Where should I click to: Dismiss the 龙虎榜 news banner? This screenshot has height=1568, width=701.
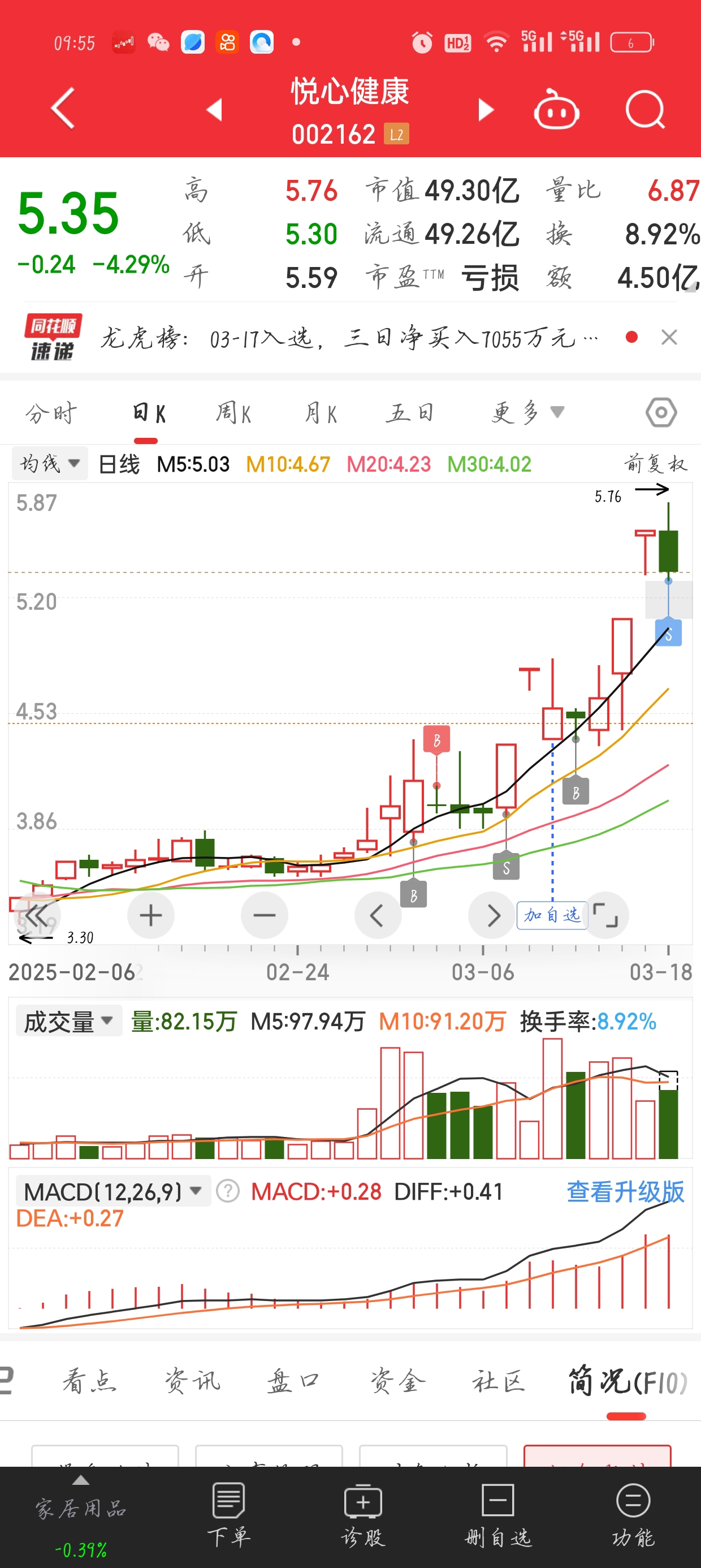tap(669, 337)
